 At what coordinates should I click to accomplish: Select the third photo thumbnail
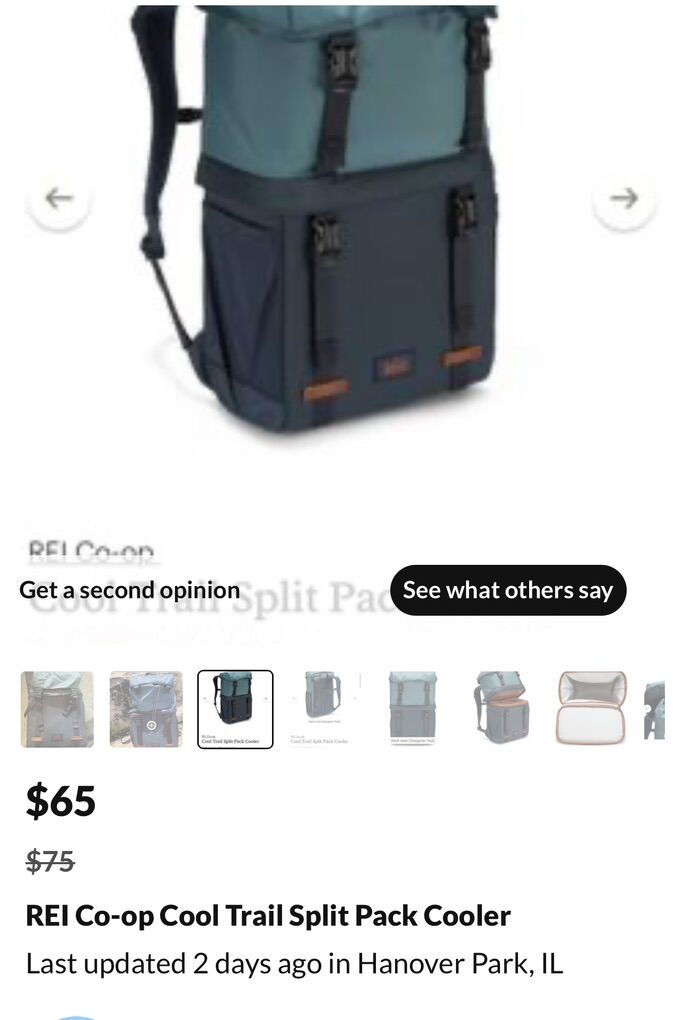[x=235, y=709]
